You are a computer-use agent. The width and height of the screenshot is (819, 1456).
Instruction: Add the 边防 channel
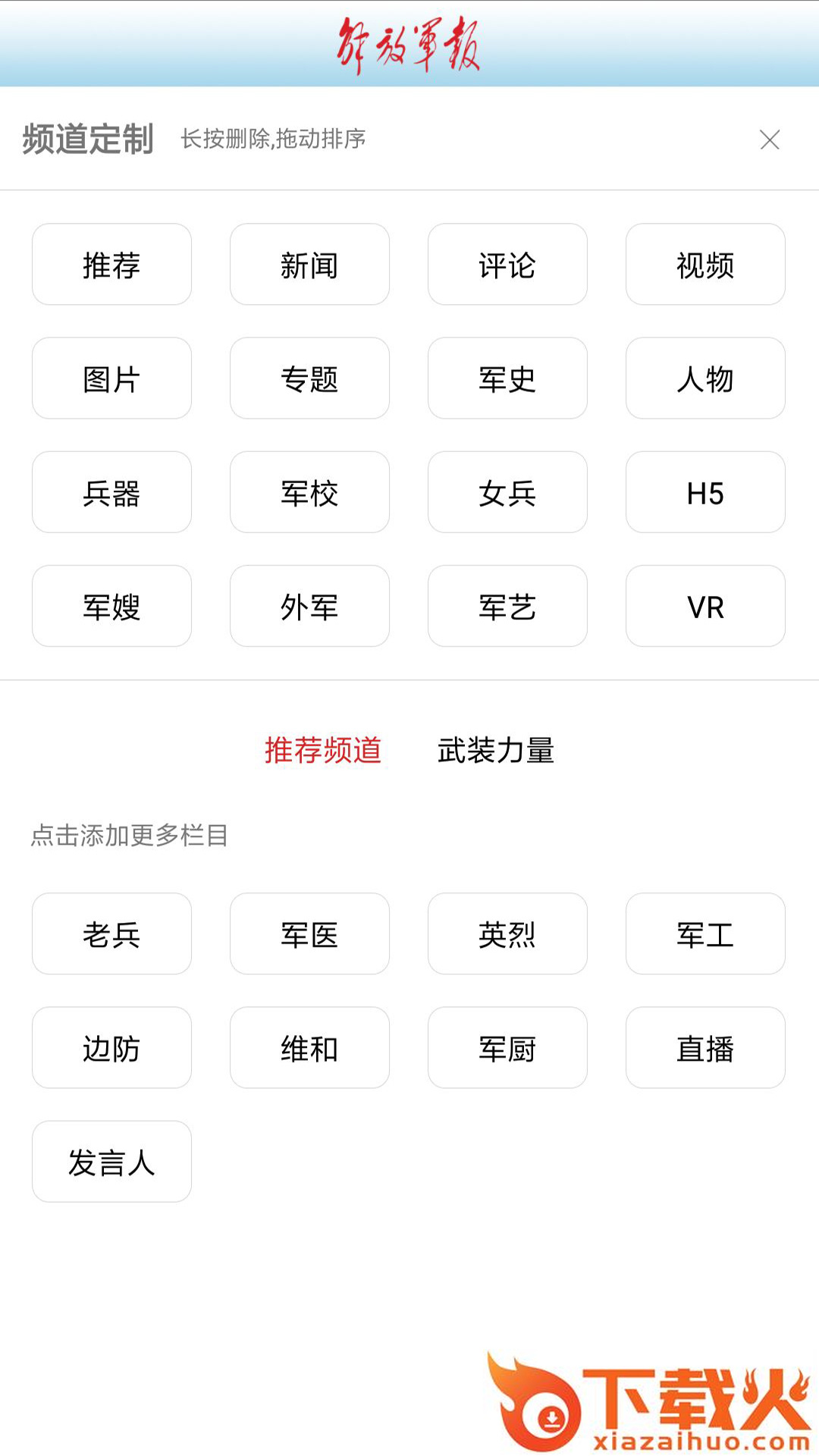111,1047
